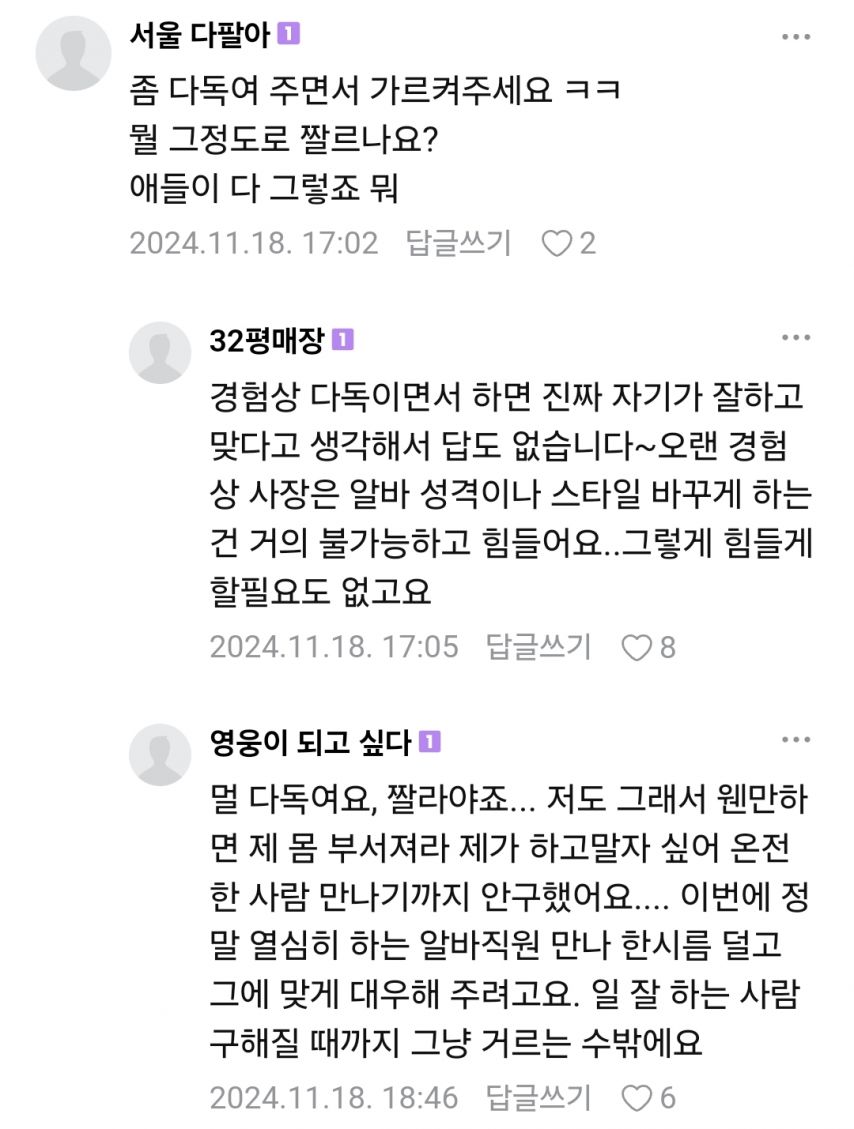The image size is (854, 1129).
Task: Tap 답글쓰기 under 32평매장's reply
Action: tap(538, 647)
